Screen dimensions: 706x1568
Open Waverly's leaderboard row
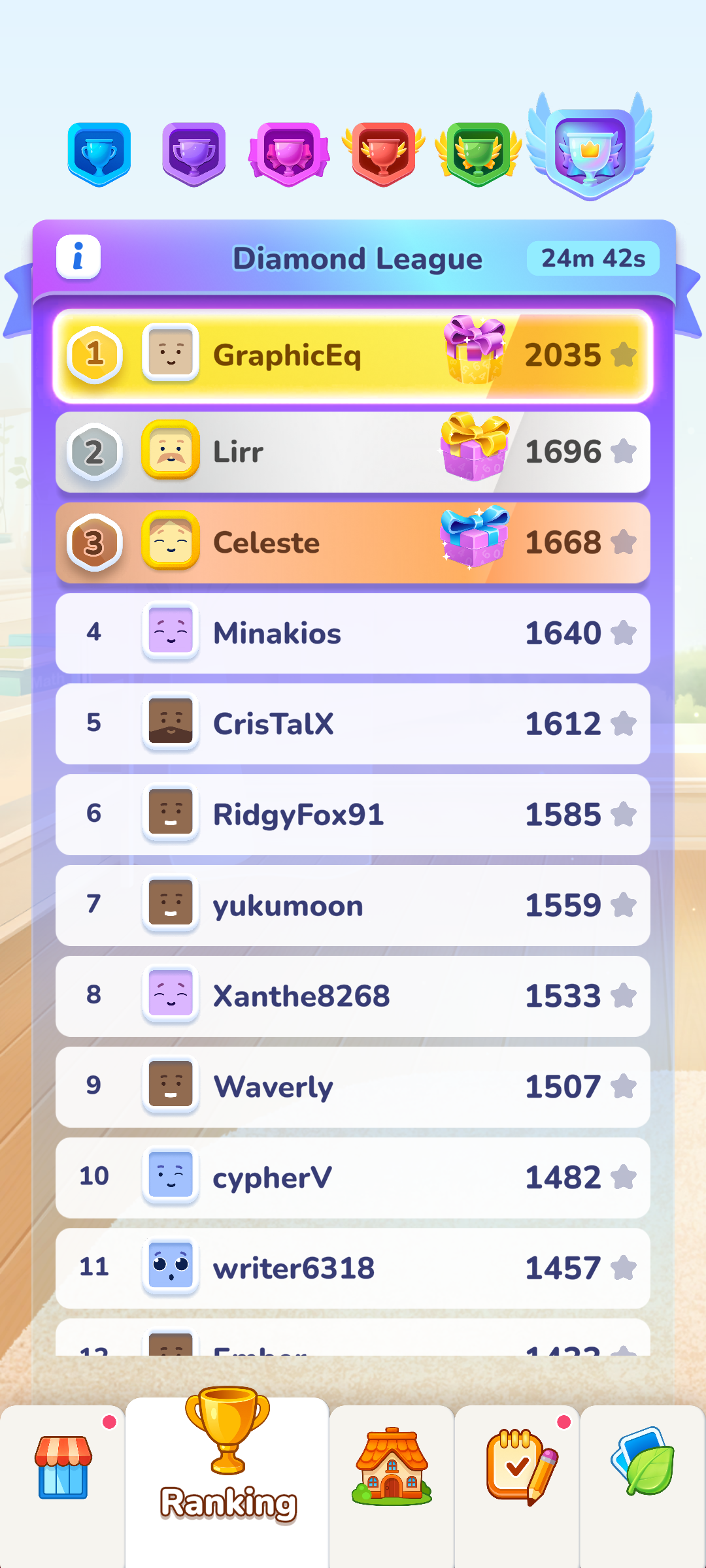coord(353,1087)
